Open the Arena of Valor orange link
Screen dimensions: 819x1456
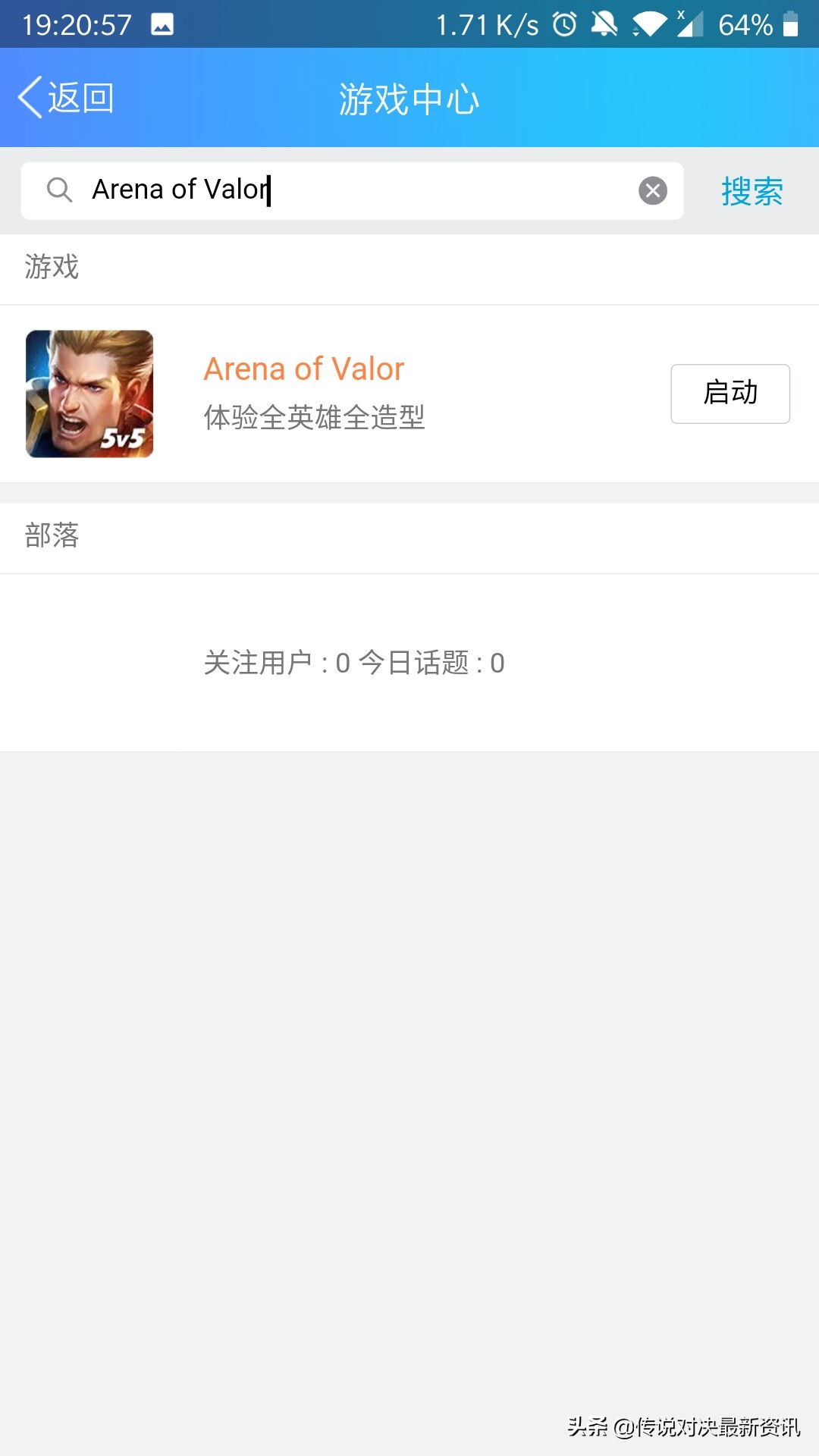(x=303, y=369)
